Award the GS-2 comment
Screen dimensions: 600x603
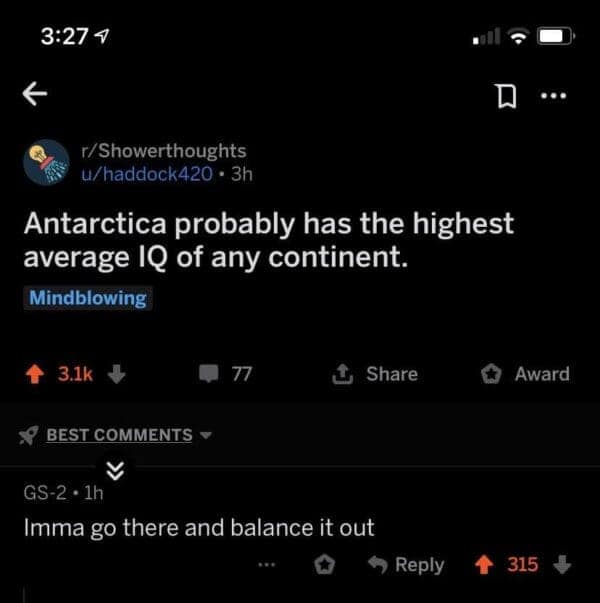325,565
